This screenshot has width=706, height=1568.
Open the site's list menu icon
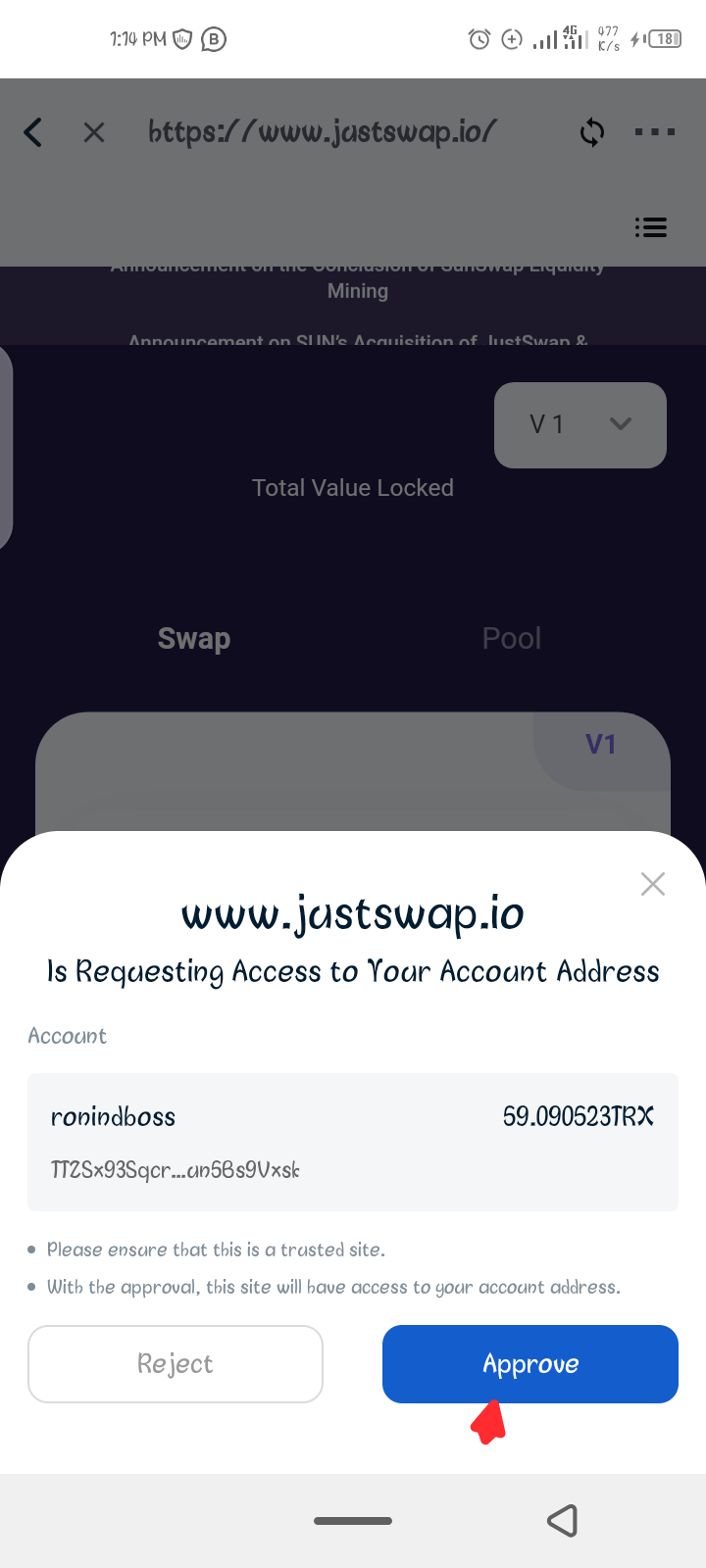coord(651,227)
